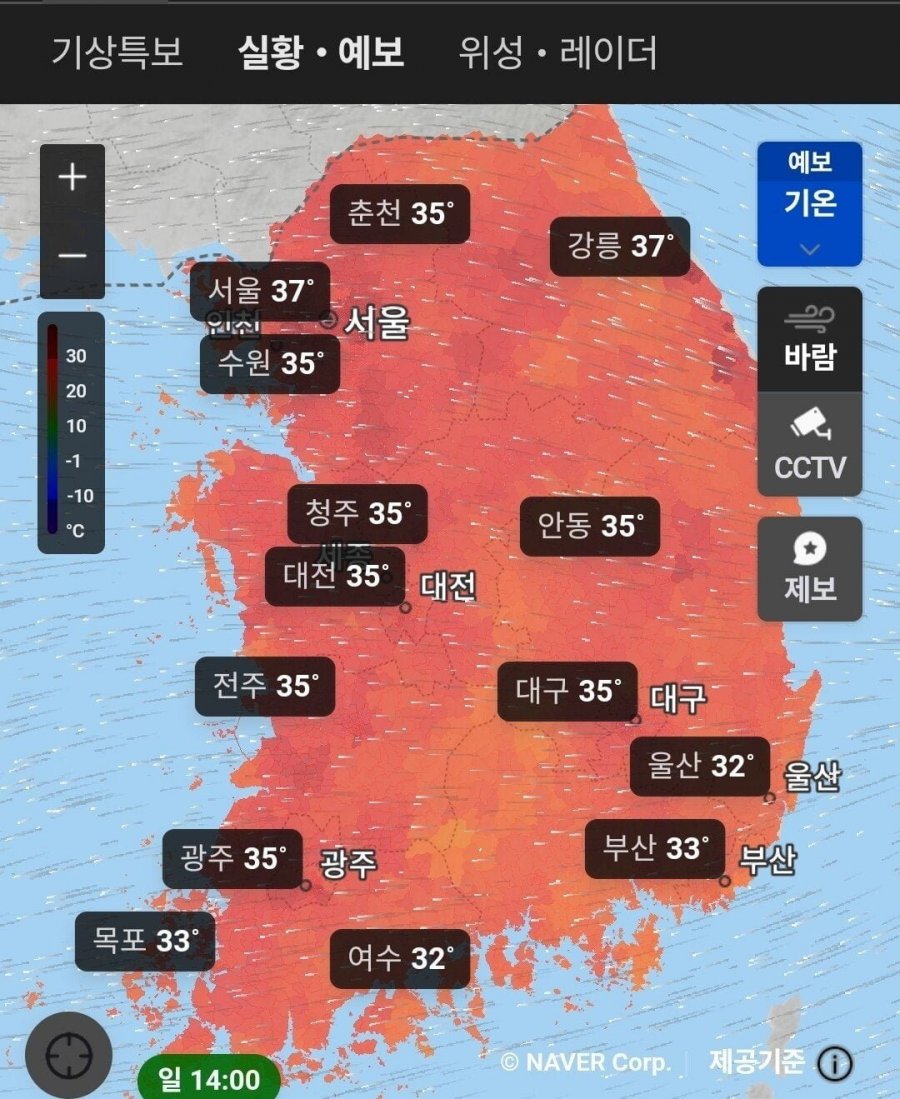Screen dimensions: 900x1099
Task: Open 제공기준 info icon
Action: pyautogui.click(x=835, y=1063)
